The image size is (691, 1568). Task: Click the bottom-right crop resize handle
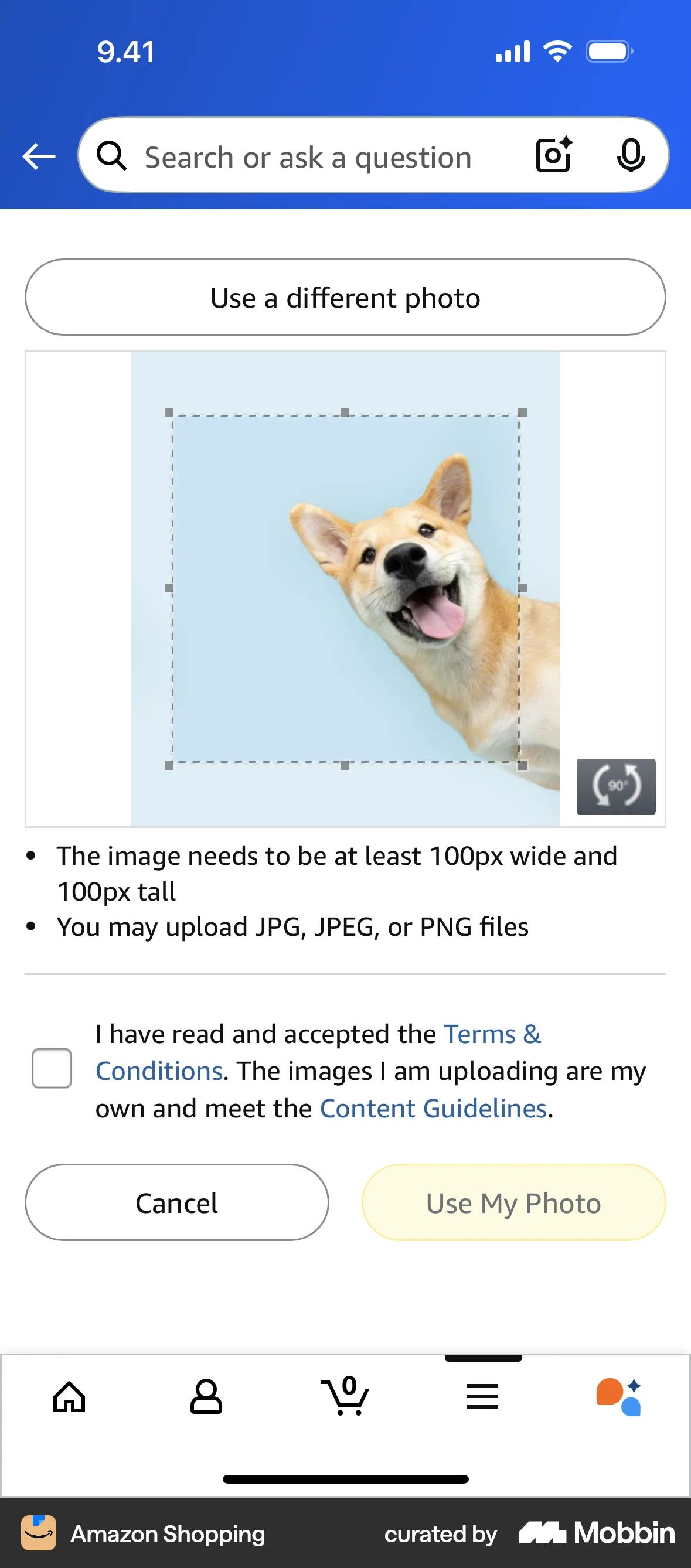pos(522,765)
